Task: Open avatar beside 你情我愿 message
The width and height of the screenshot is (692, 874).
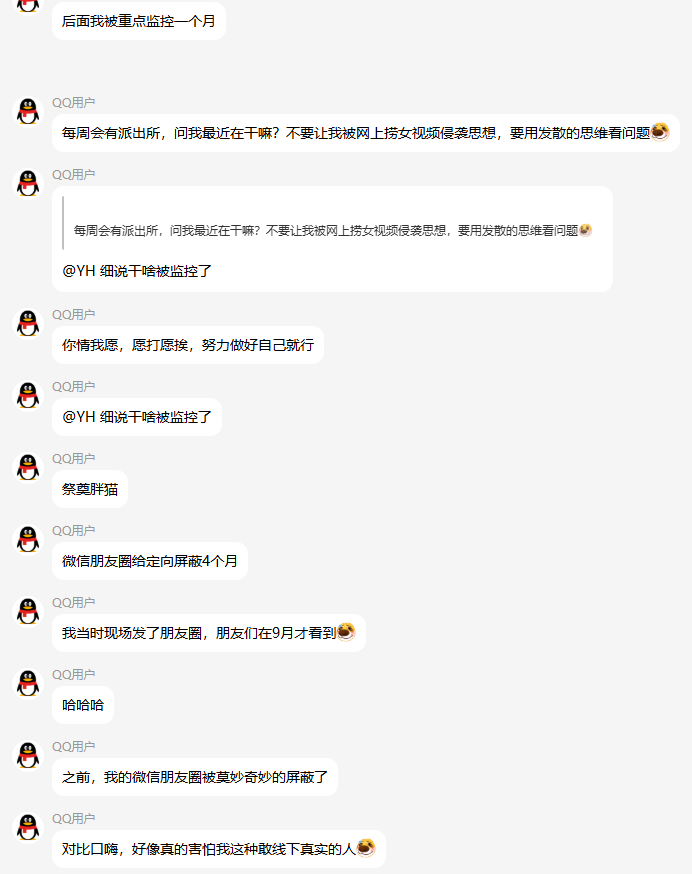Action: point(28,324)
